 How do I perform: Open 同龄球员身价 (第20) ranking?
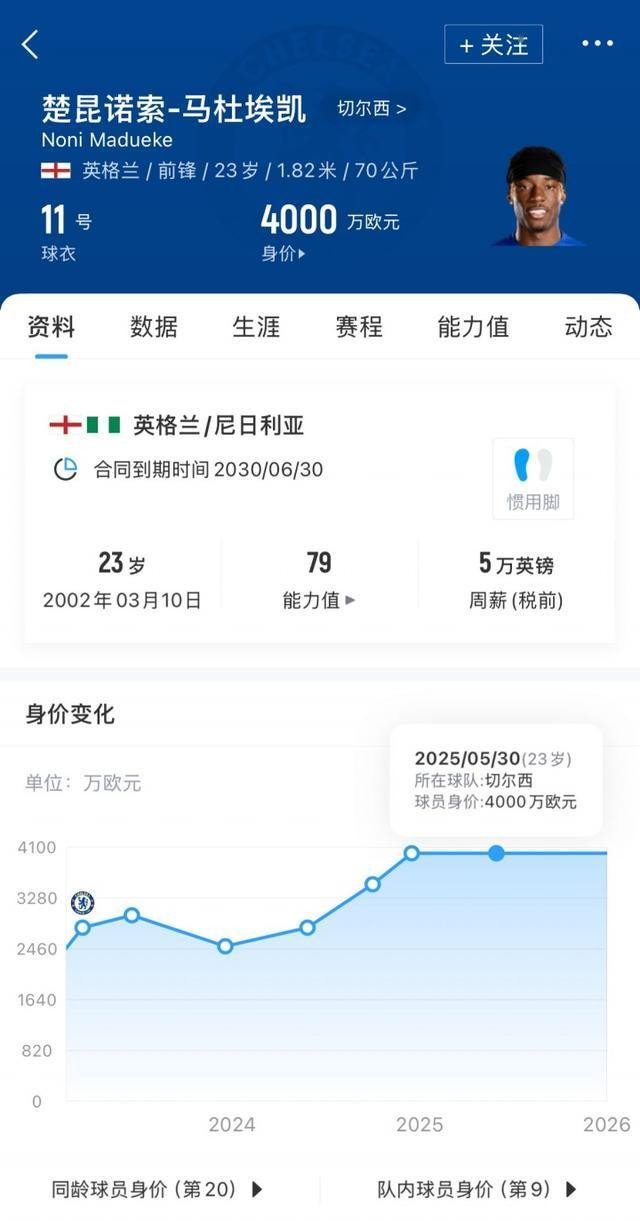pos(158,1189)
